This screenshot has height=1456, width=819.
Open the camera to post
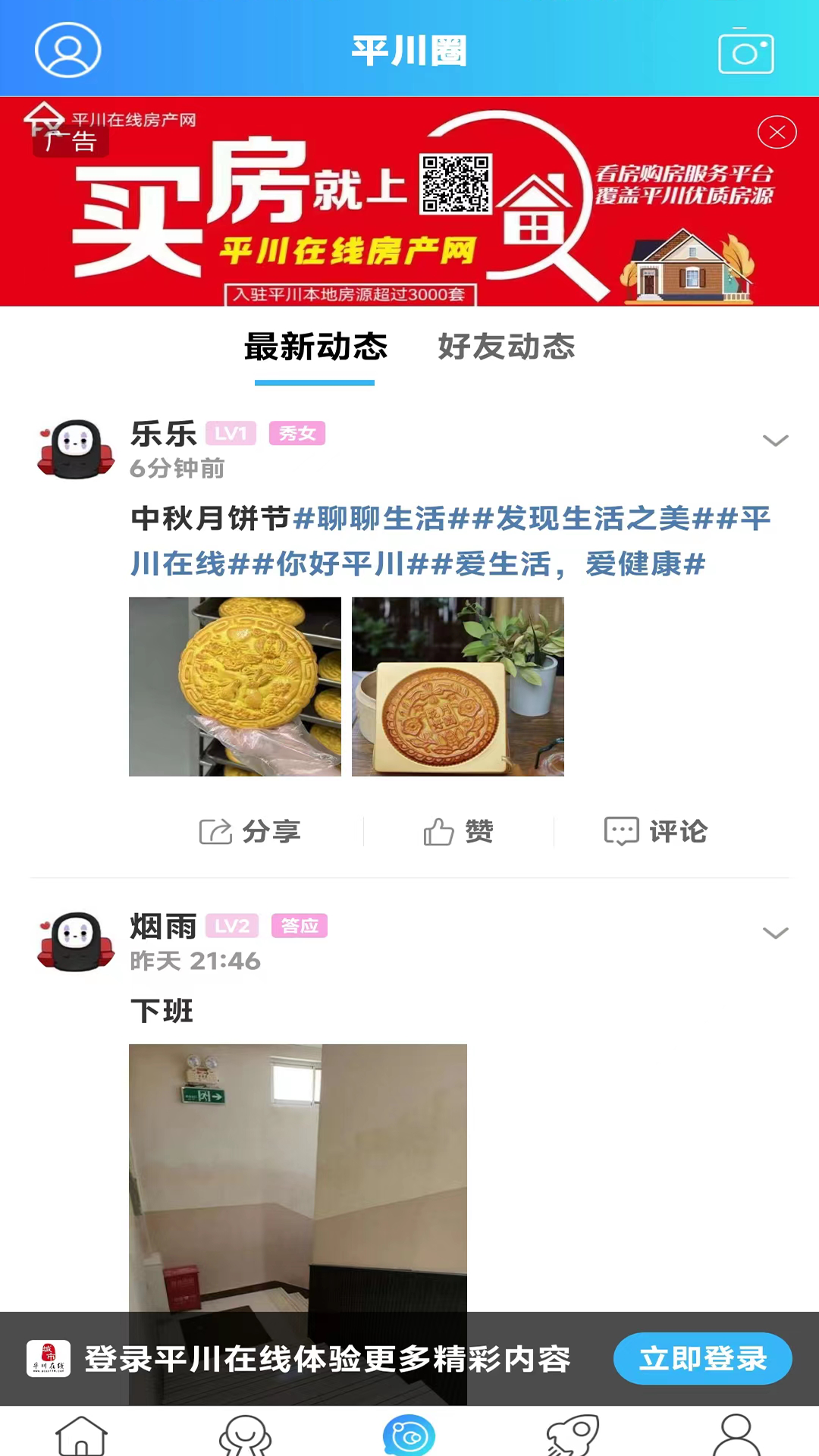[x=745, y=52]
